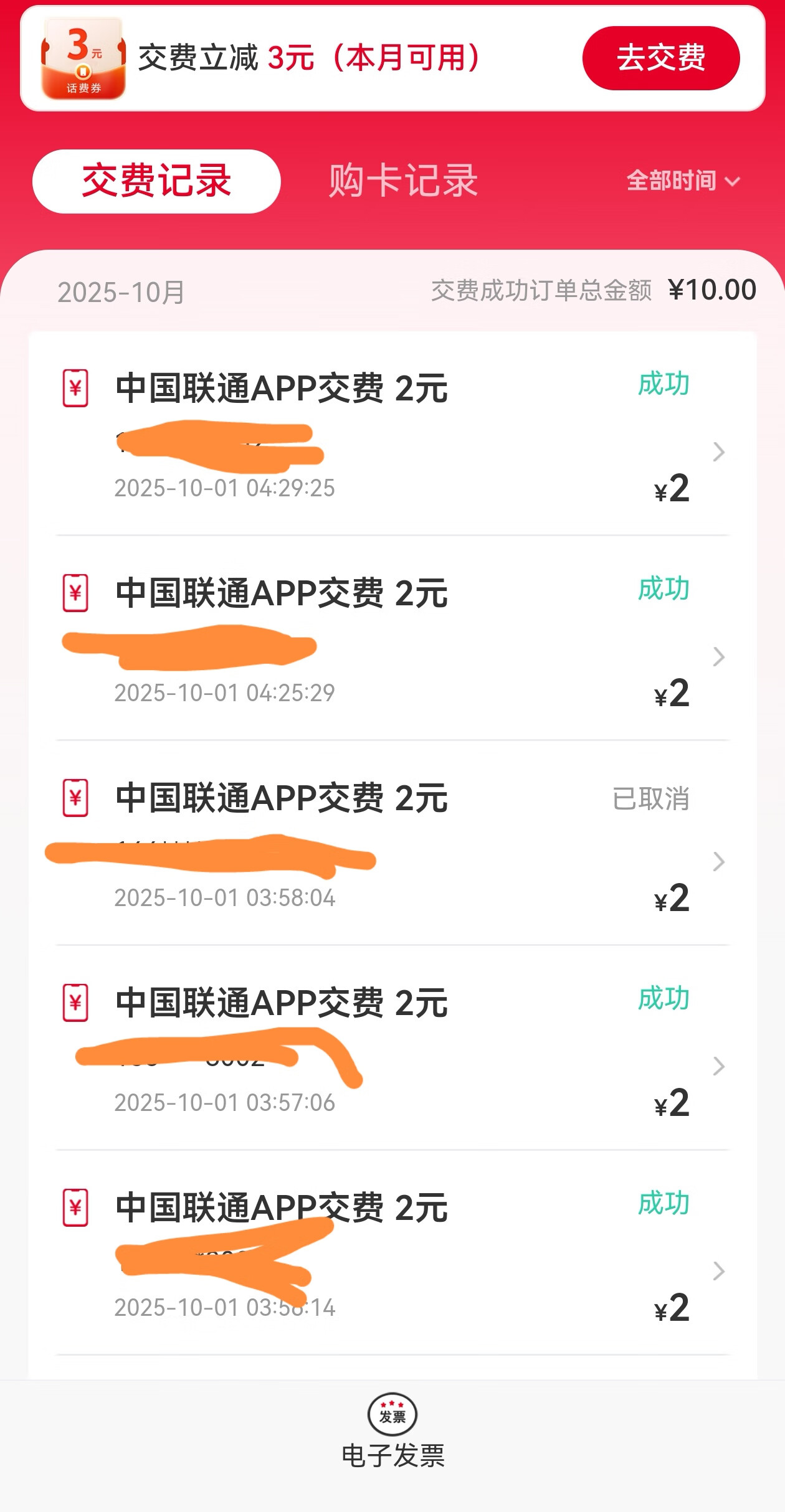Open the payment record from 03:57:06
Image resolution: width=785 pixels, height=1512 pixels.
[392, 1048]
